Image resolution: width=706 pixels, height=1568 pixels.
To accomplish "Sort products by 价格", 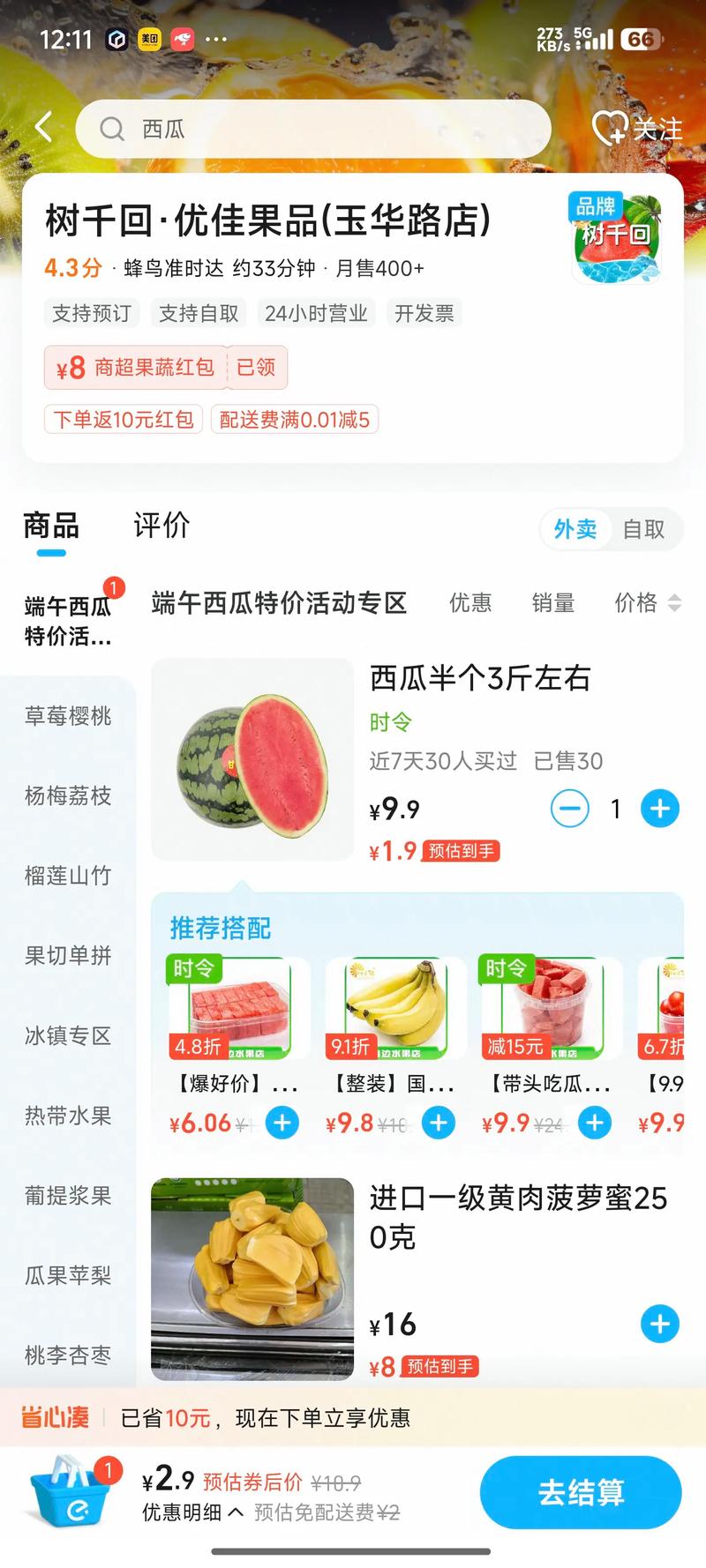I will (647, 603).
